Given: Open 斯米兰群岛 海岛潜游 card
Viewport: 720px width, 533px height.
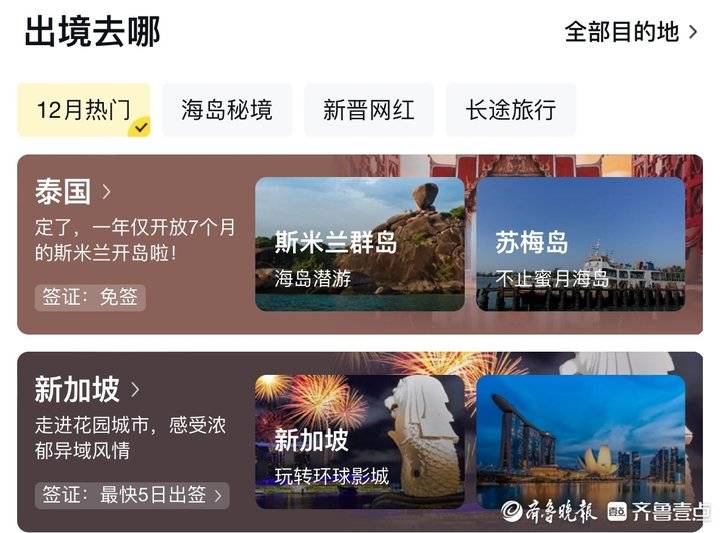Looking at the screenshot, I should click(x=360, y=243).
